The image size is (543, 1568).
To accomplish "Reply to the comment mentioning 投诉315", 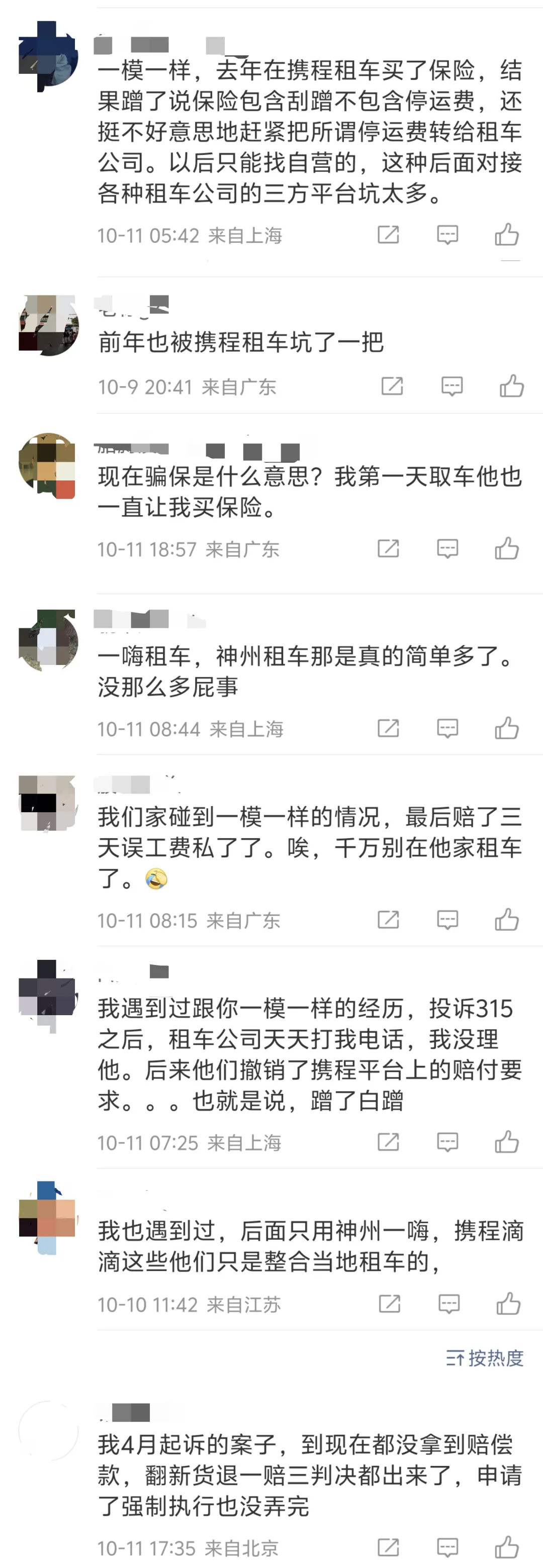I will [447, 1142].
